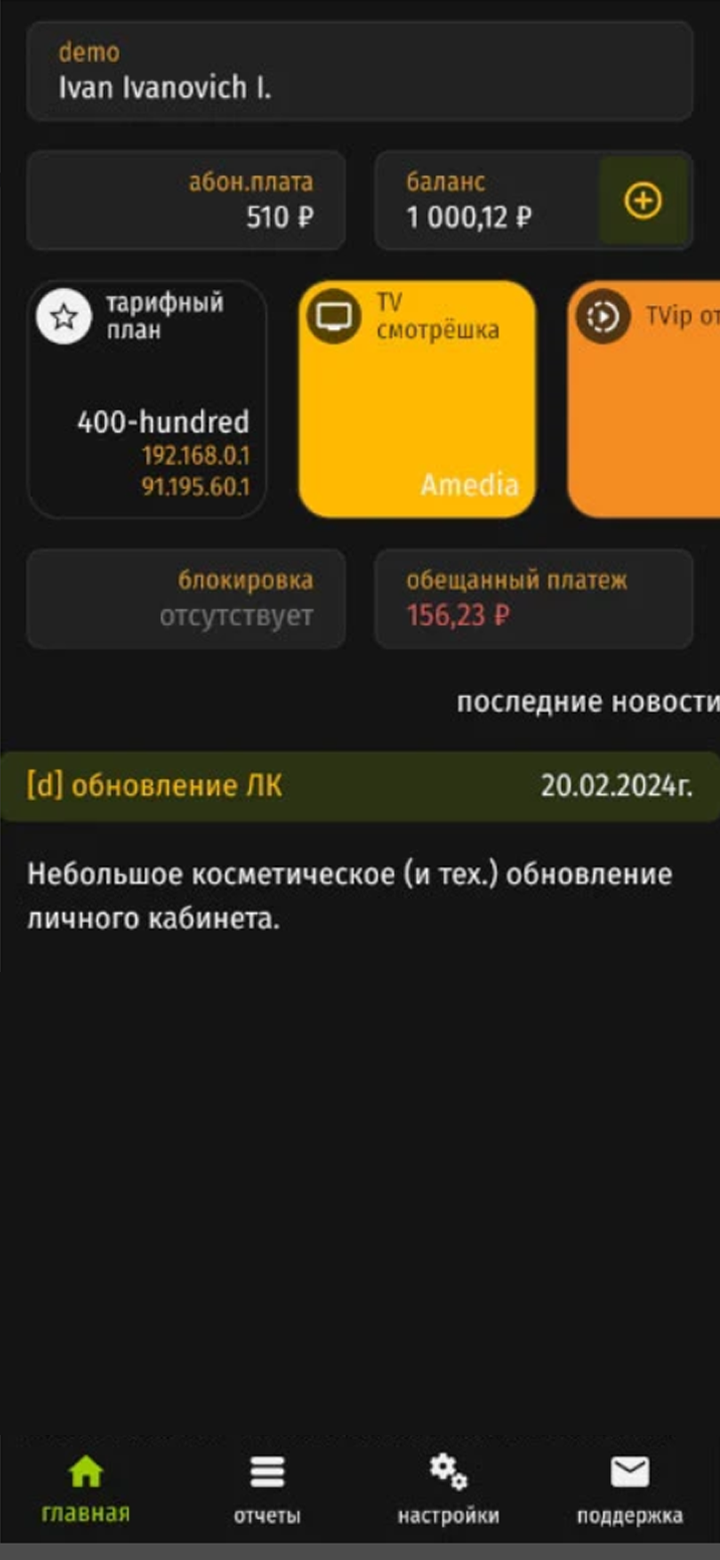Open the TVip service card
Viewport: 720px width, 1560px height.
pyautogui.click(x=645, y=399)
